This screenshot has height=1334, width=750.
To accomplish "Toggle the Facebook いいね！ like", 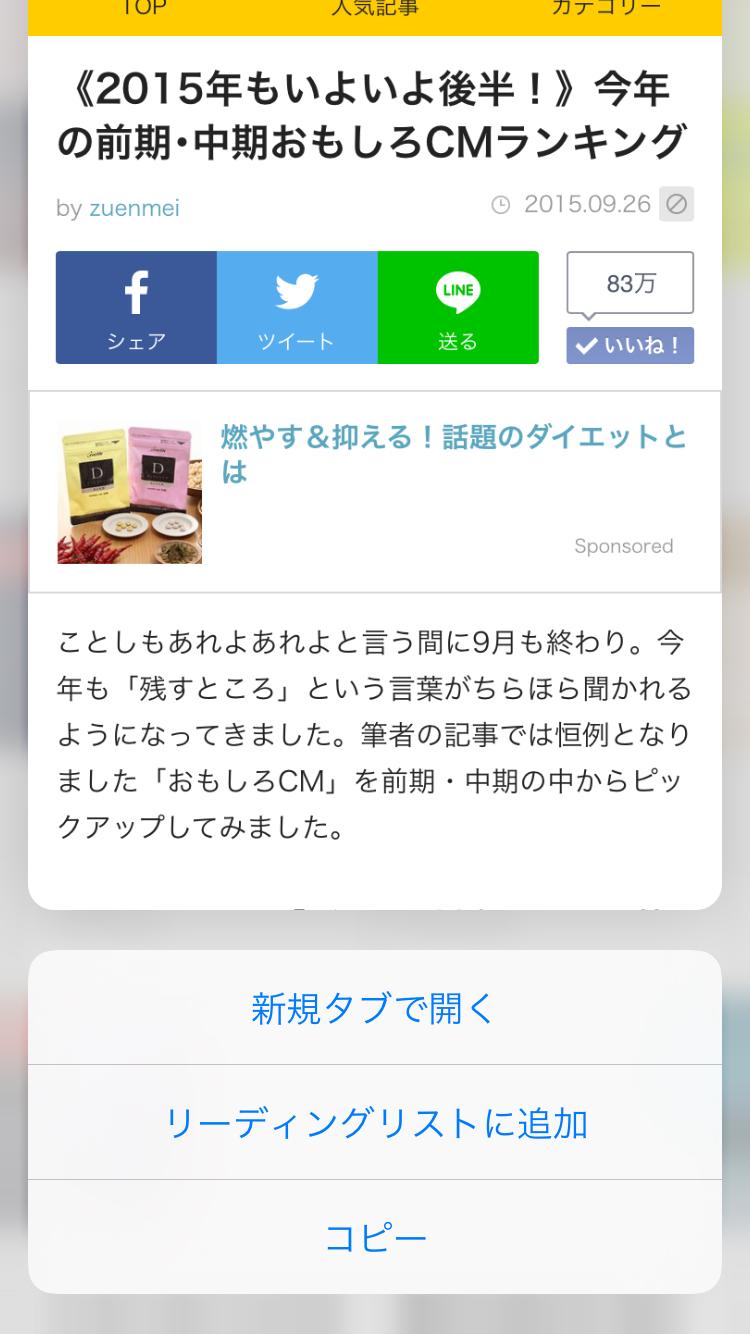I will point(630,345).
